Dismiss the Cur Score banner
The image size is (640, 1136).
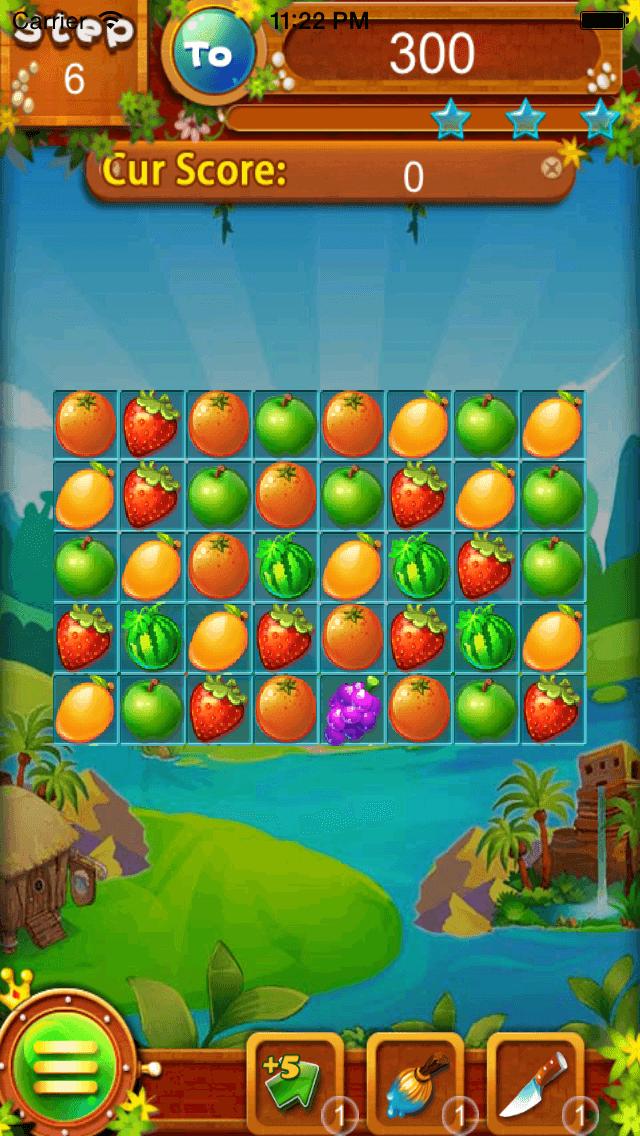pos(551,168)
